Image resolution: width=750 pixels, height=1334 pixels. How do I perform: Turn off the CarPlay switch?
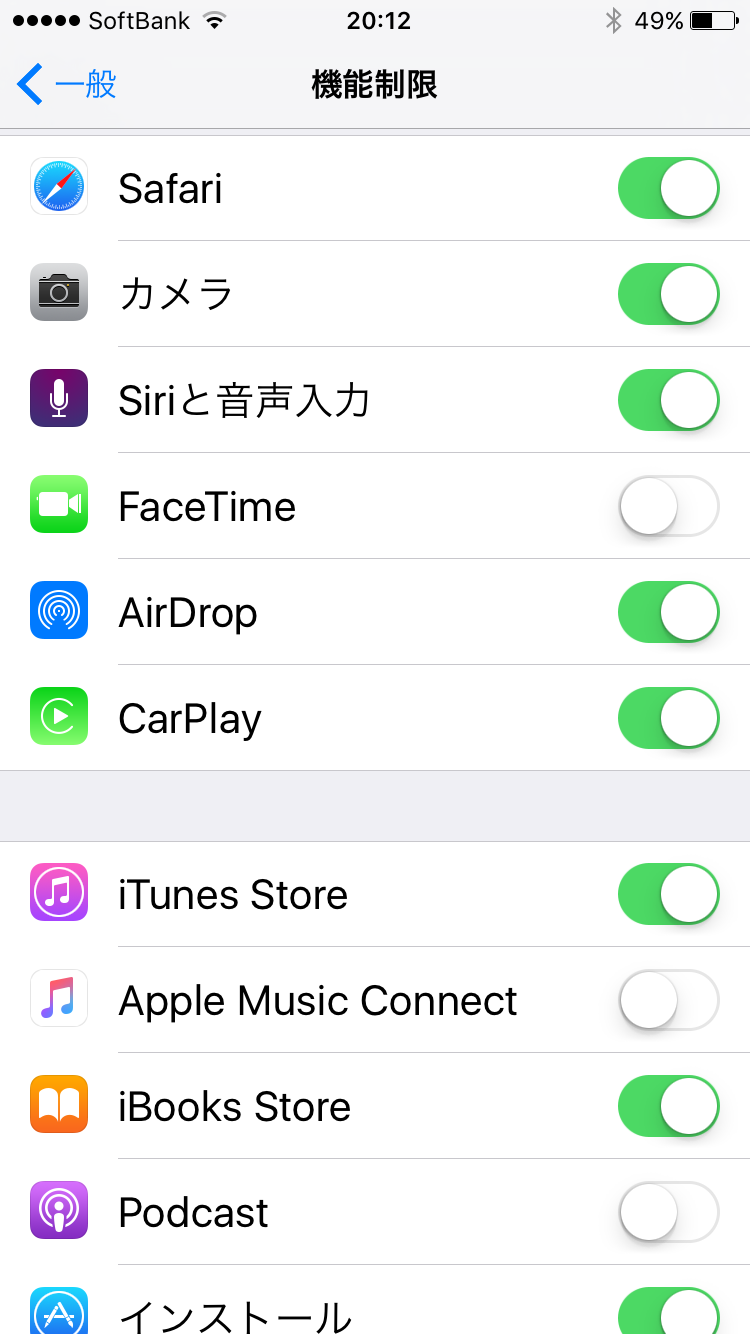[669, 718]
